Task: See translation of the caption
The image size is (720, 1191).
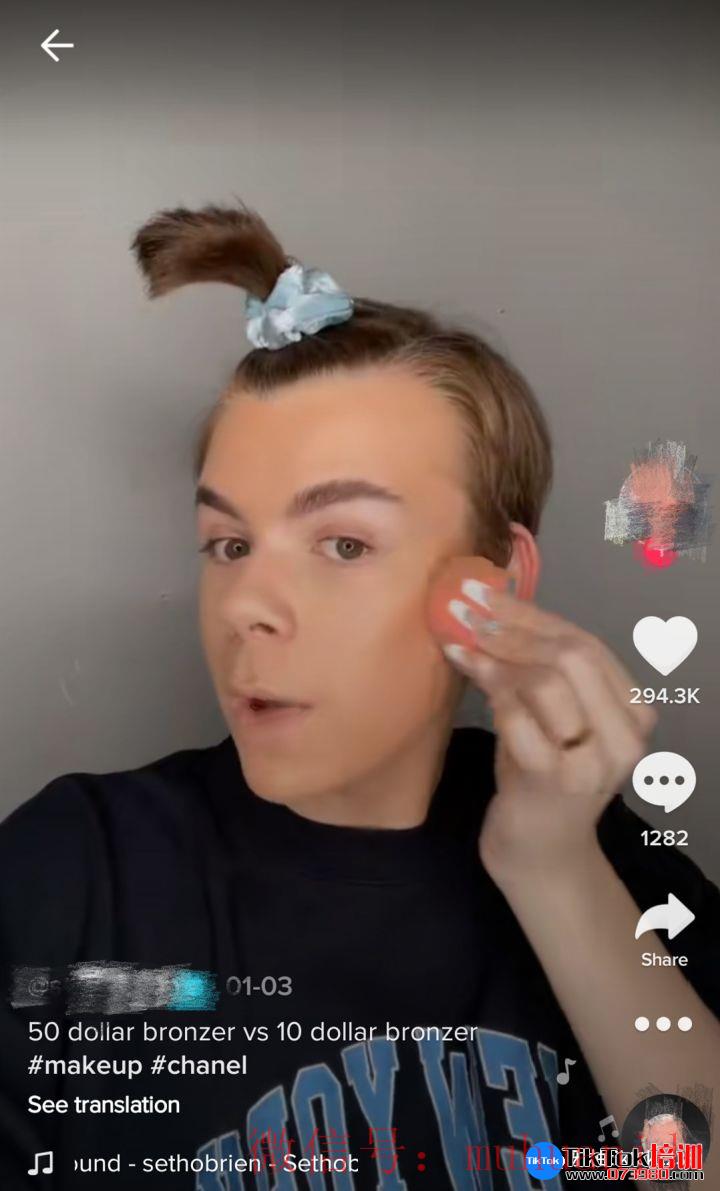Action: tap(104, 1105)
